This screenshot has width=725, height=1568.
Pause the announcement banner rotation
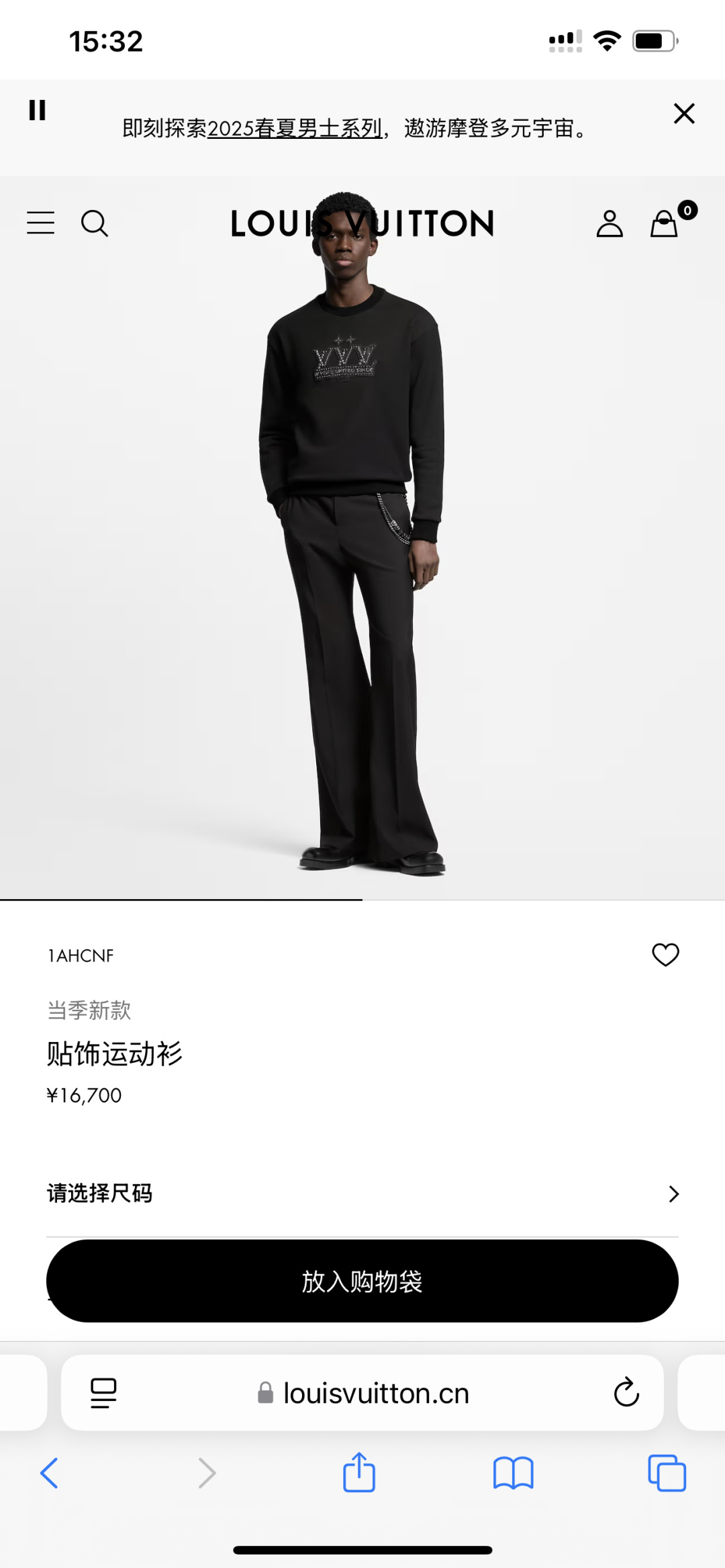coord(38,110)
